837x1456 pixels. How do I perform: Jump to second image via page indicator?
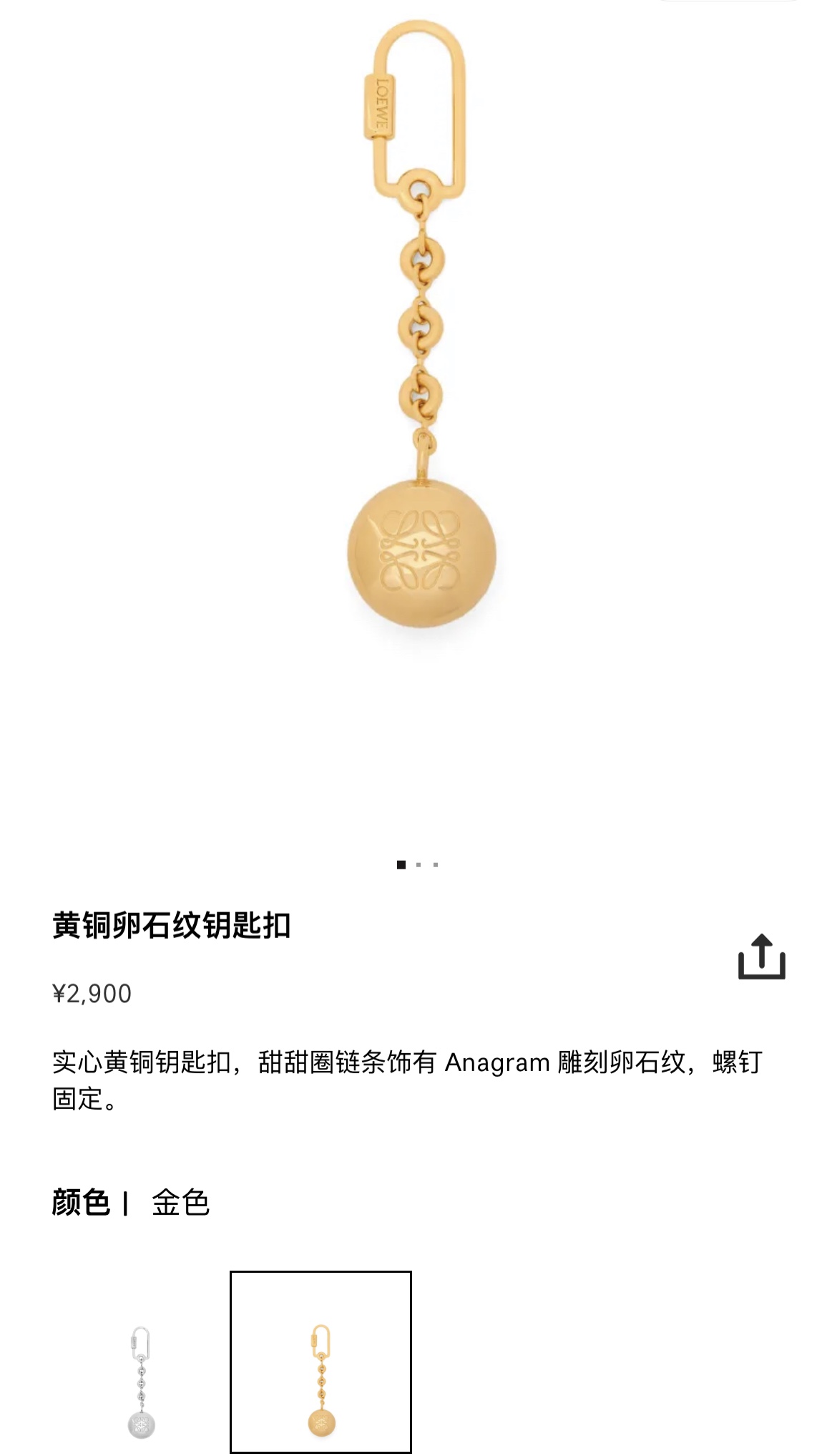tap(418, 865)
